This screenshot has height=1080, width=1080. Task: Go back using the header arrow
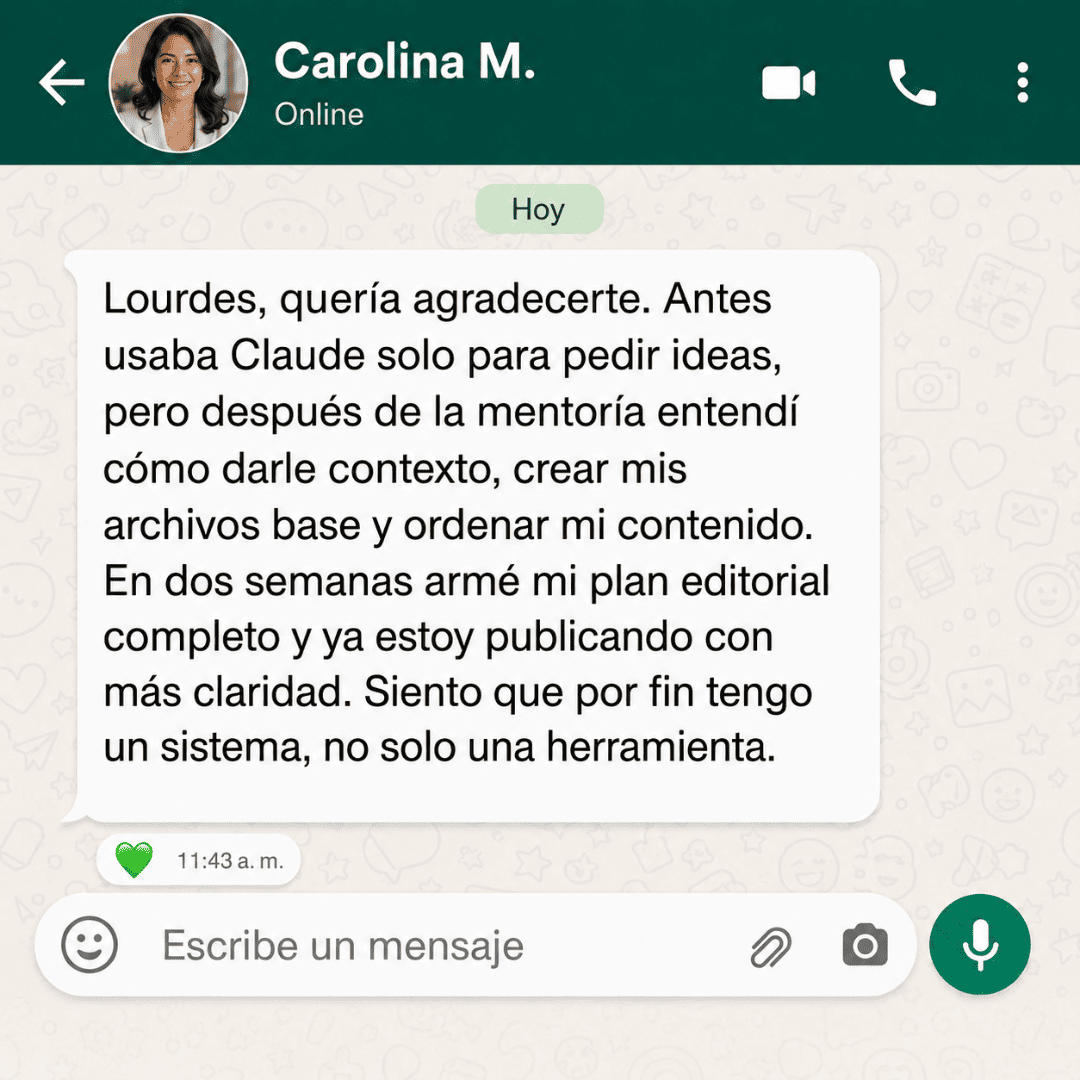point(62,83)
